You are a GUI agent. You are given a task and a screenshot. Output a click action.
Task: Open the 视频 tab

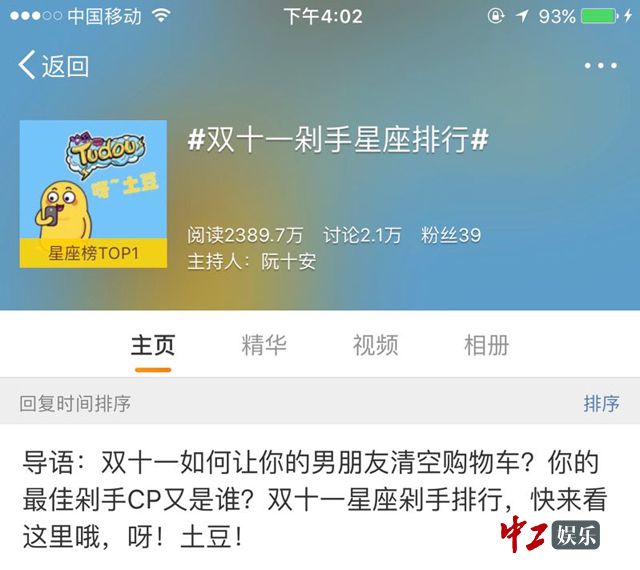[x=375, y=345]
